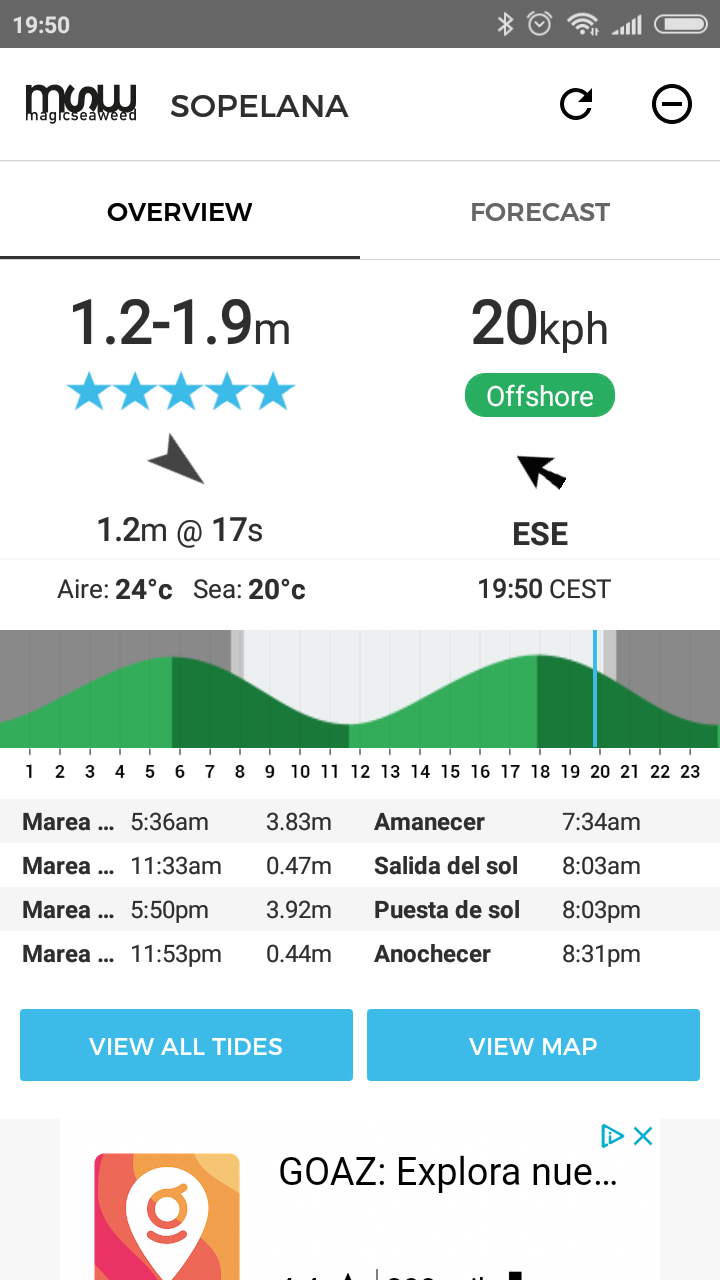720x1280 pixels.
Task: Open the AdChoices info icon
Action: [x=612, y=1136]
